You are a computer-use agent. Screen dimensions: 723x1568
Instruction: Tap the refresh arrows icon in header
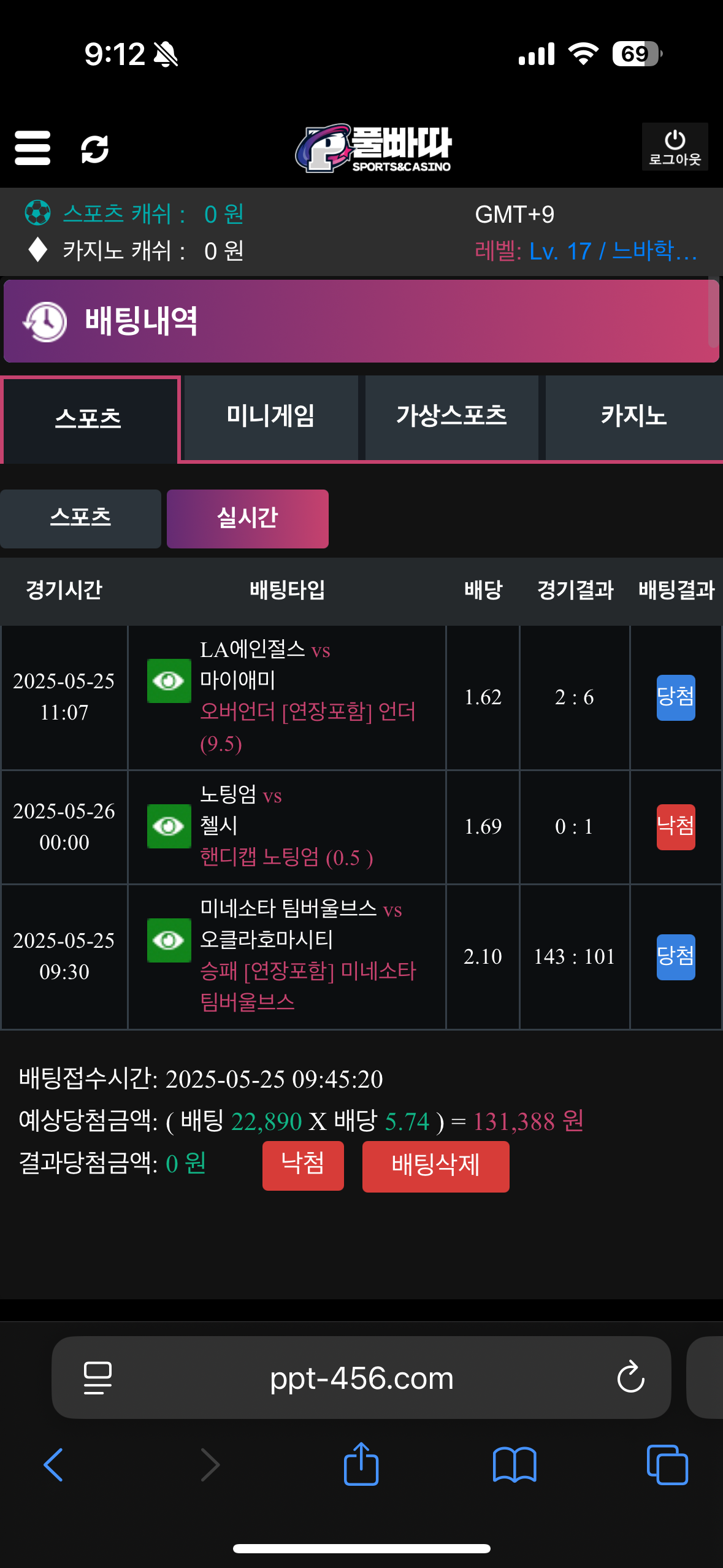click(x=95, y=149)
